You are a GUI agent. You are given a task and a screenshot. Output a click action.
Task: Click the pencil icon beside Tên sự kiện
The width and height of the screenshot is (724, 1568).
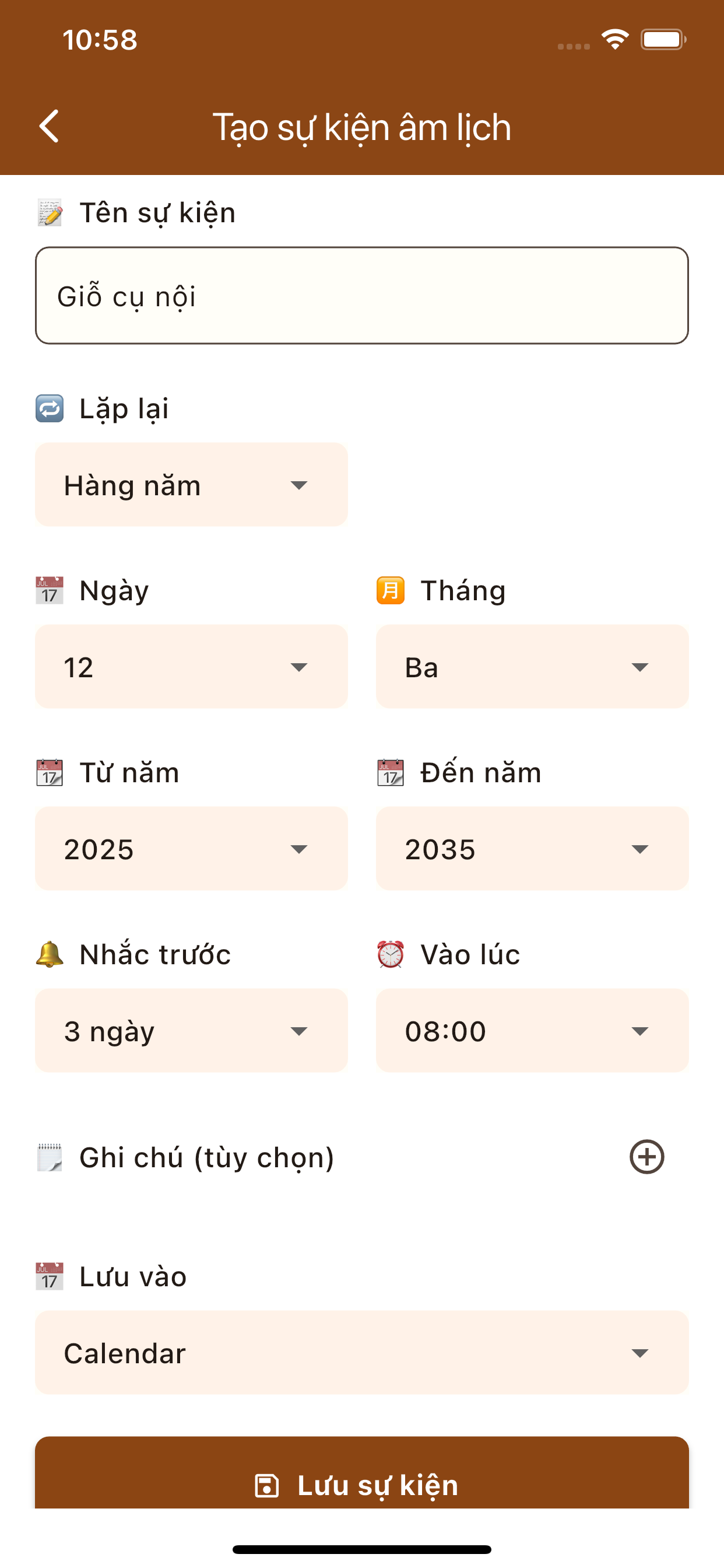point(51,212)
